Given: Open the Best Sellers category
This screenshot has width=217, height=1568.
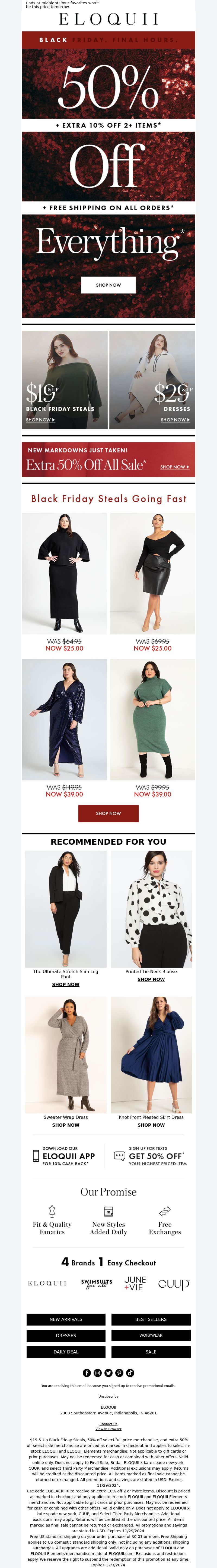Looking at the screenshot, I should point(151,1319).
